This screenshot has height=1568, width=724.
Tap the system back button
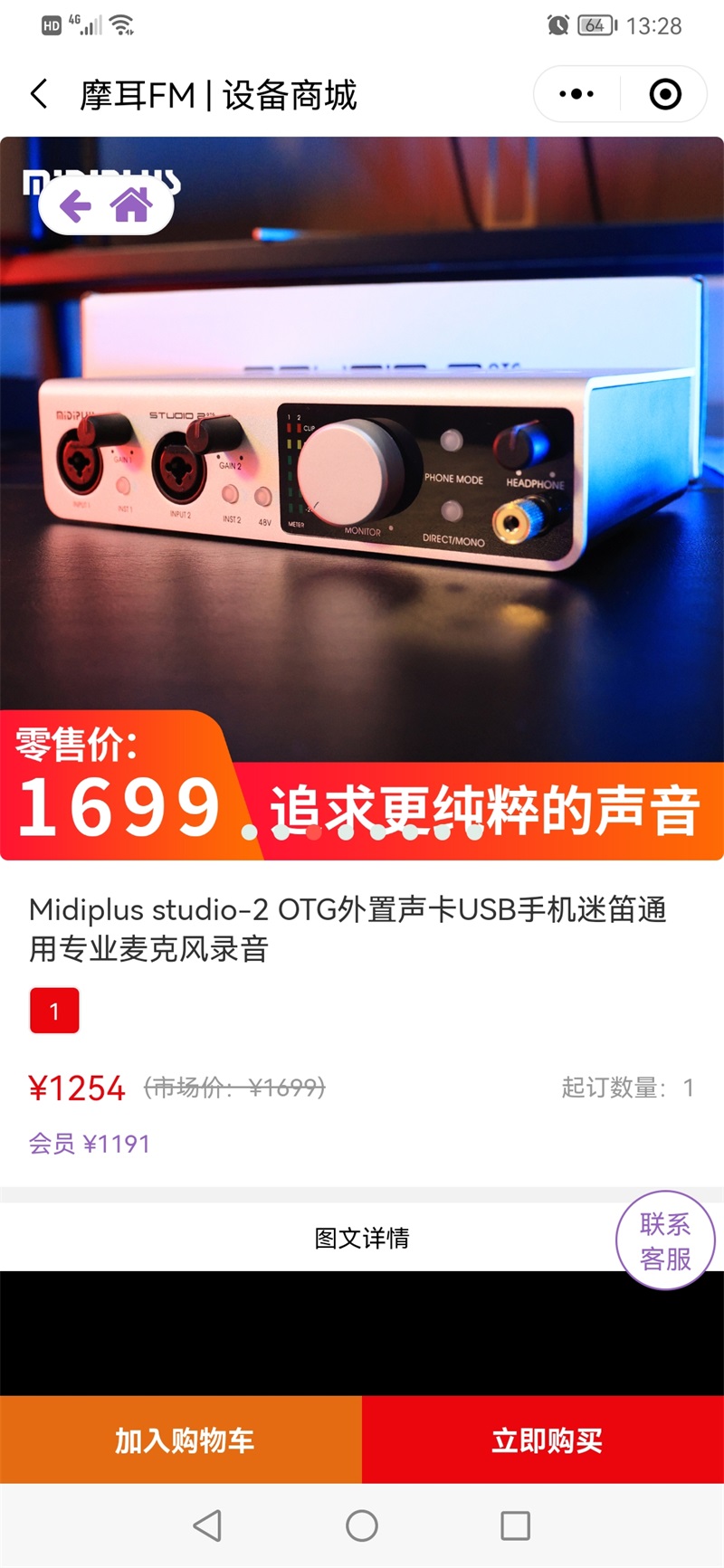click(207, 1526)
